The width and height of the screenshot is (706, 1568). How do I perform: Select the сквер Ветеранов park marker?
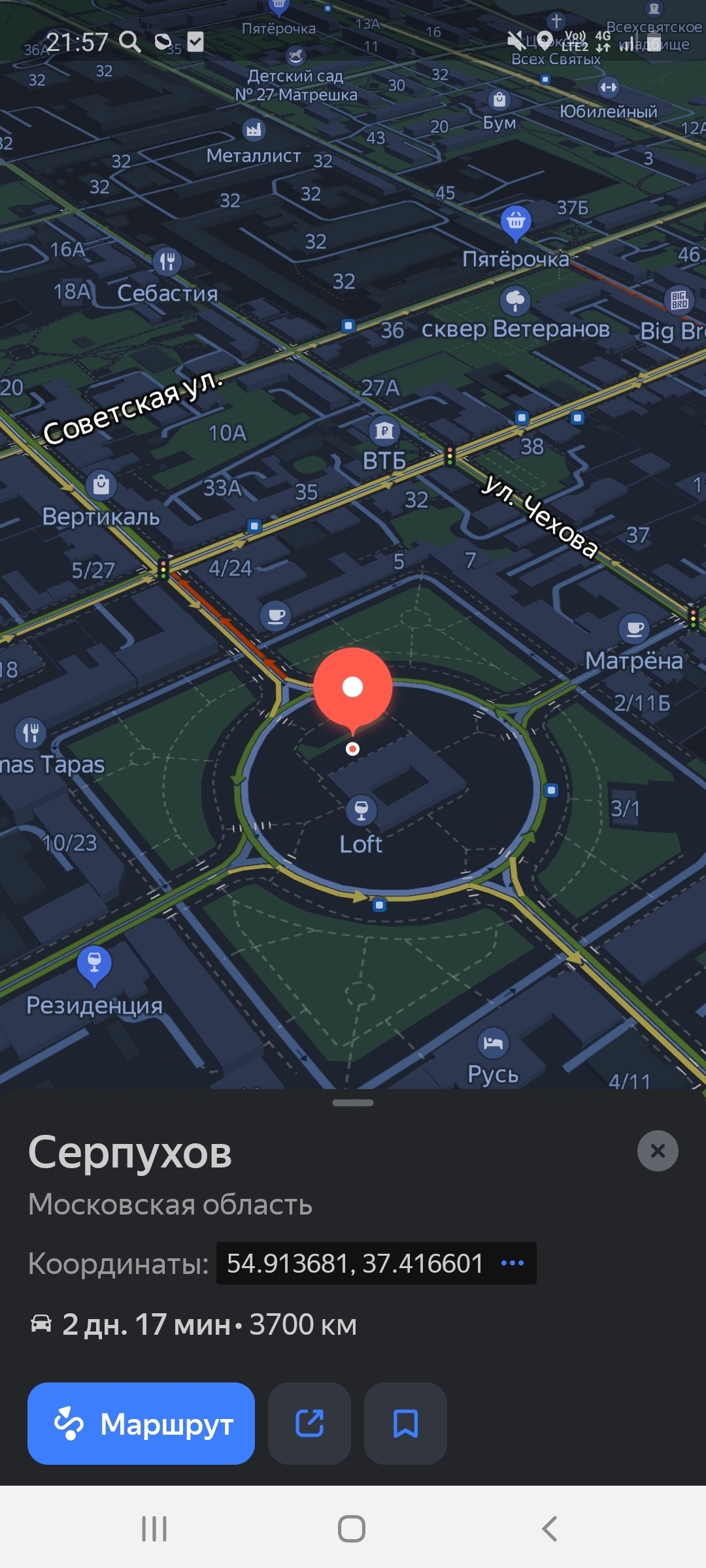pyautogui.click(x=515, y=301)
